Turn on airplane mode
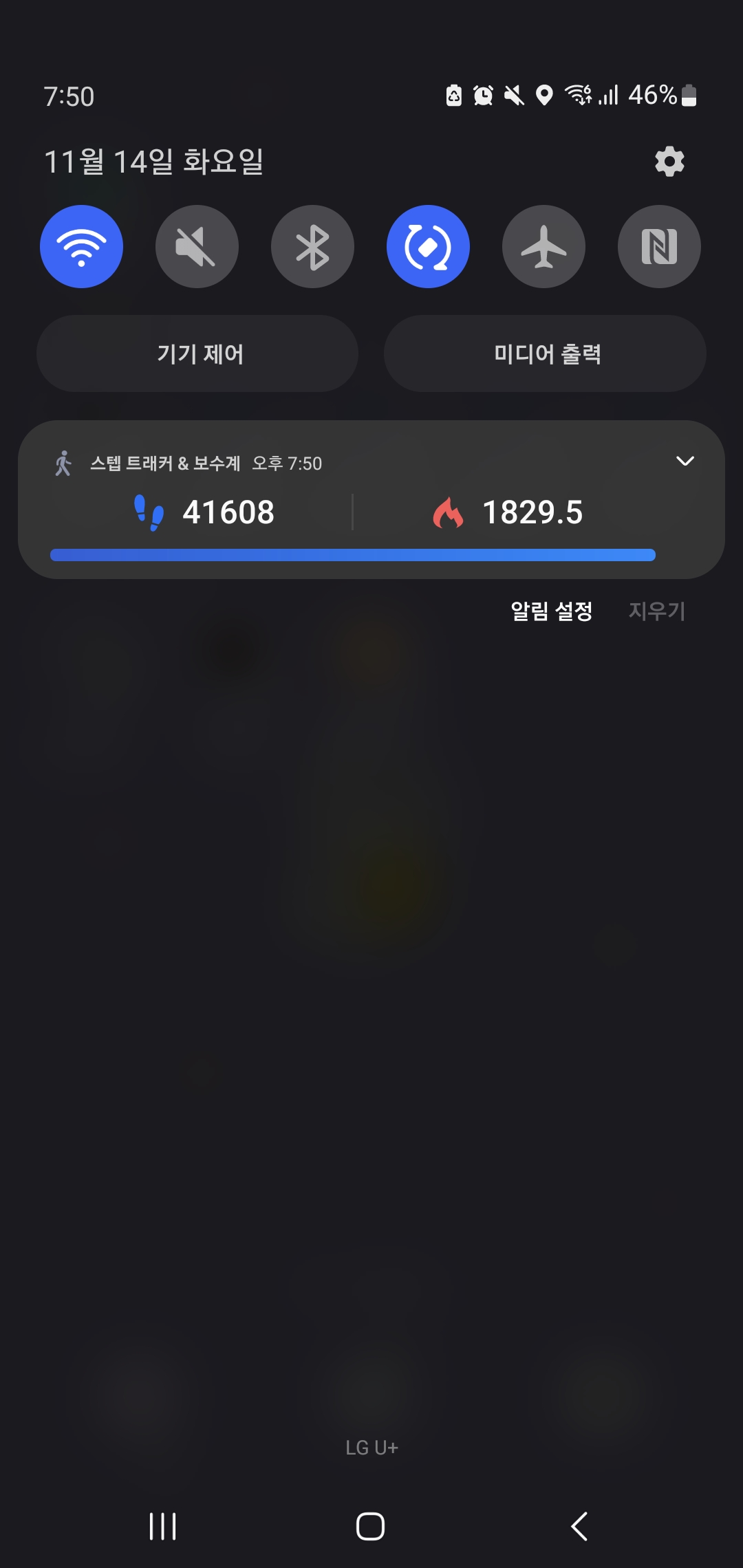743x1568 pixels. coord(543,246)
